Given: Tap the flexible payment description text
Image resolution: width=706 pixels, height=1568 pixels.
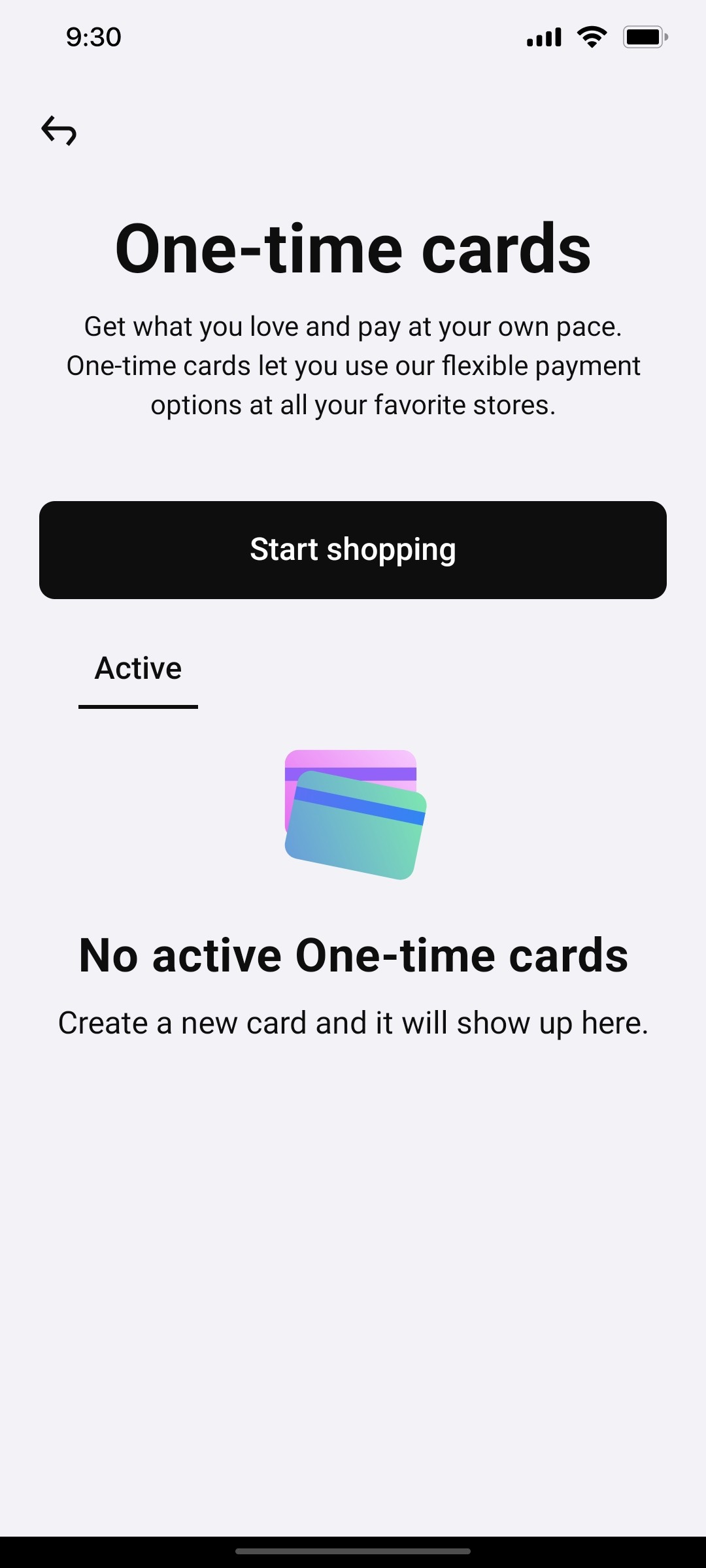Looking at the screenshot, I should [x=353, y=365].
